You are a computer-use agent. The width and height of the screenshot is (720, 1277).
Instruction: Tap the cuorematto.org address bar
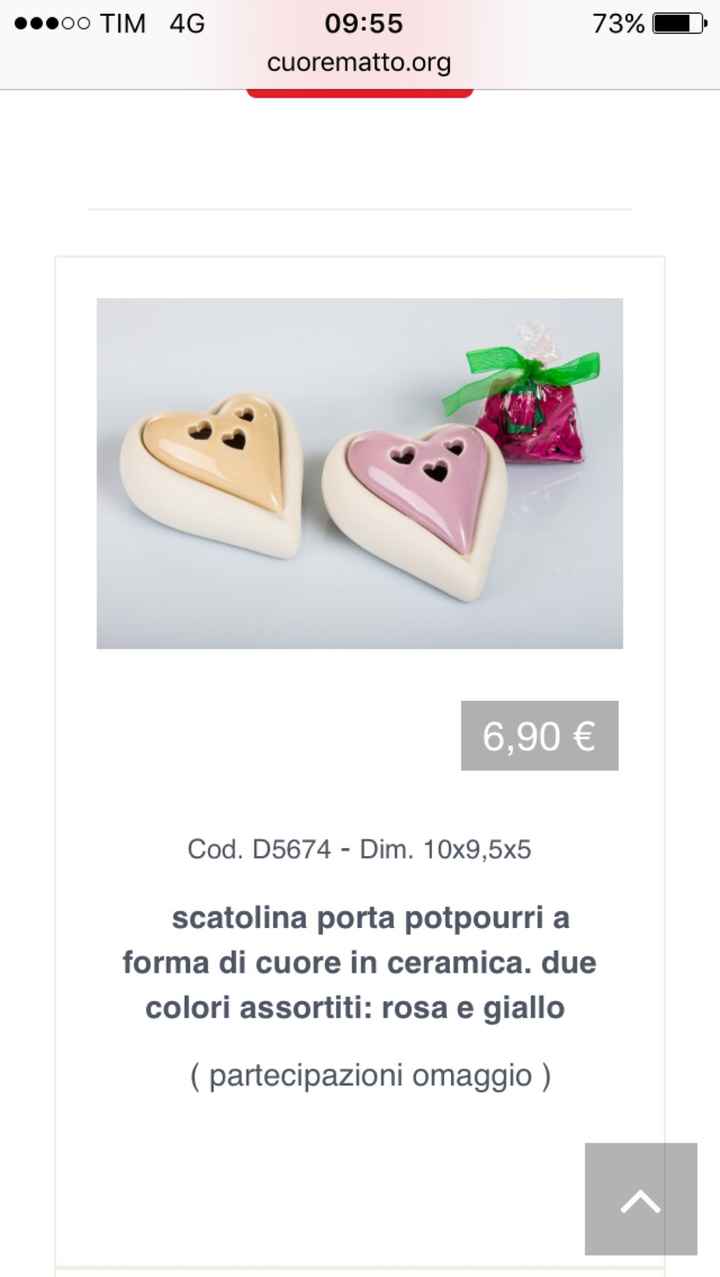(x=359, y=63)
